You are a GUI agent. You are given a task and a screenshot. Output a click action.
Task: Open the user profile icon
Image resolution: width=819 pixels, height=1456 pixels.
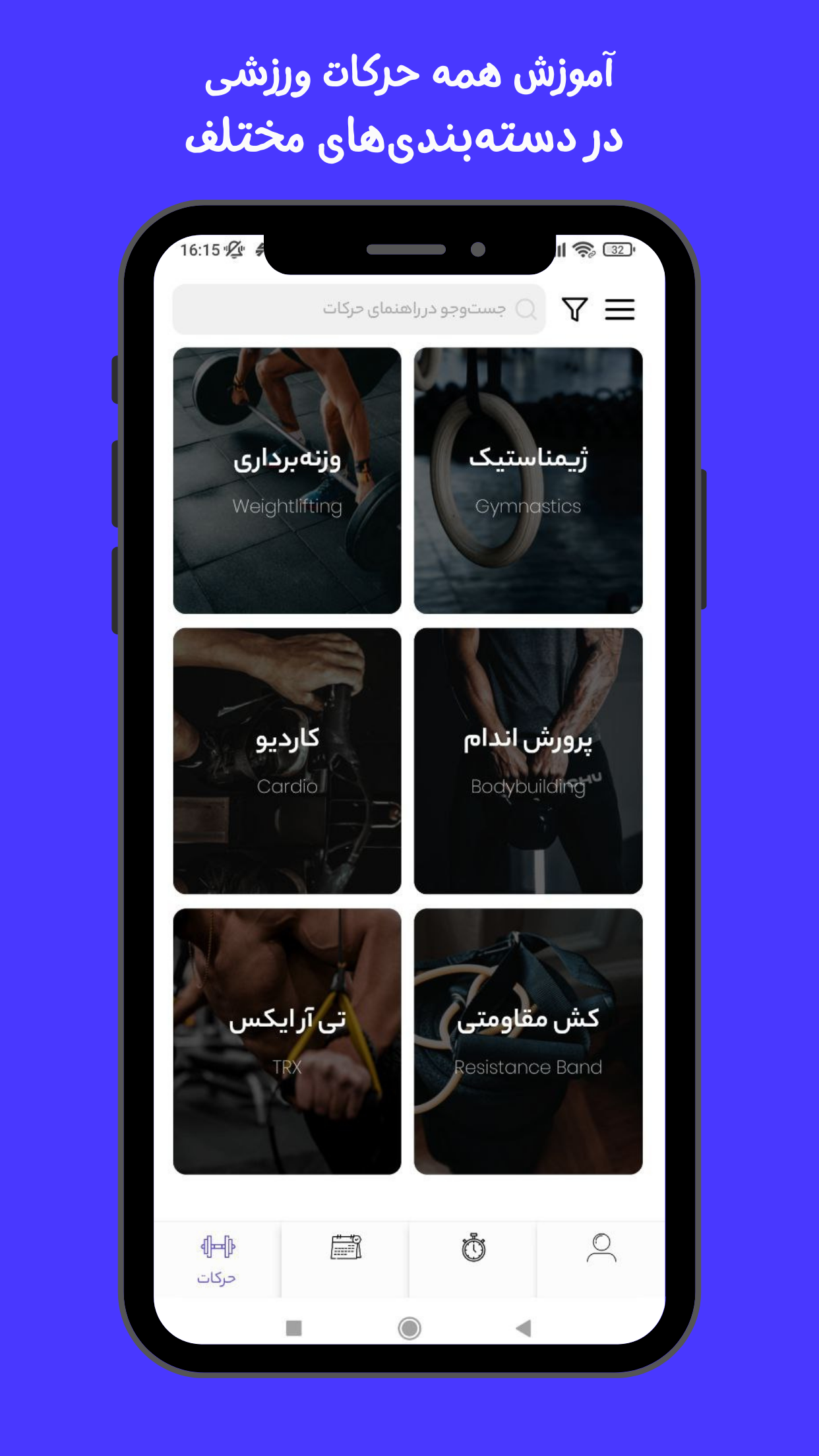[601, 1248]
